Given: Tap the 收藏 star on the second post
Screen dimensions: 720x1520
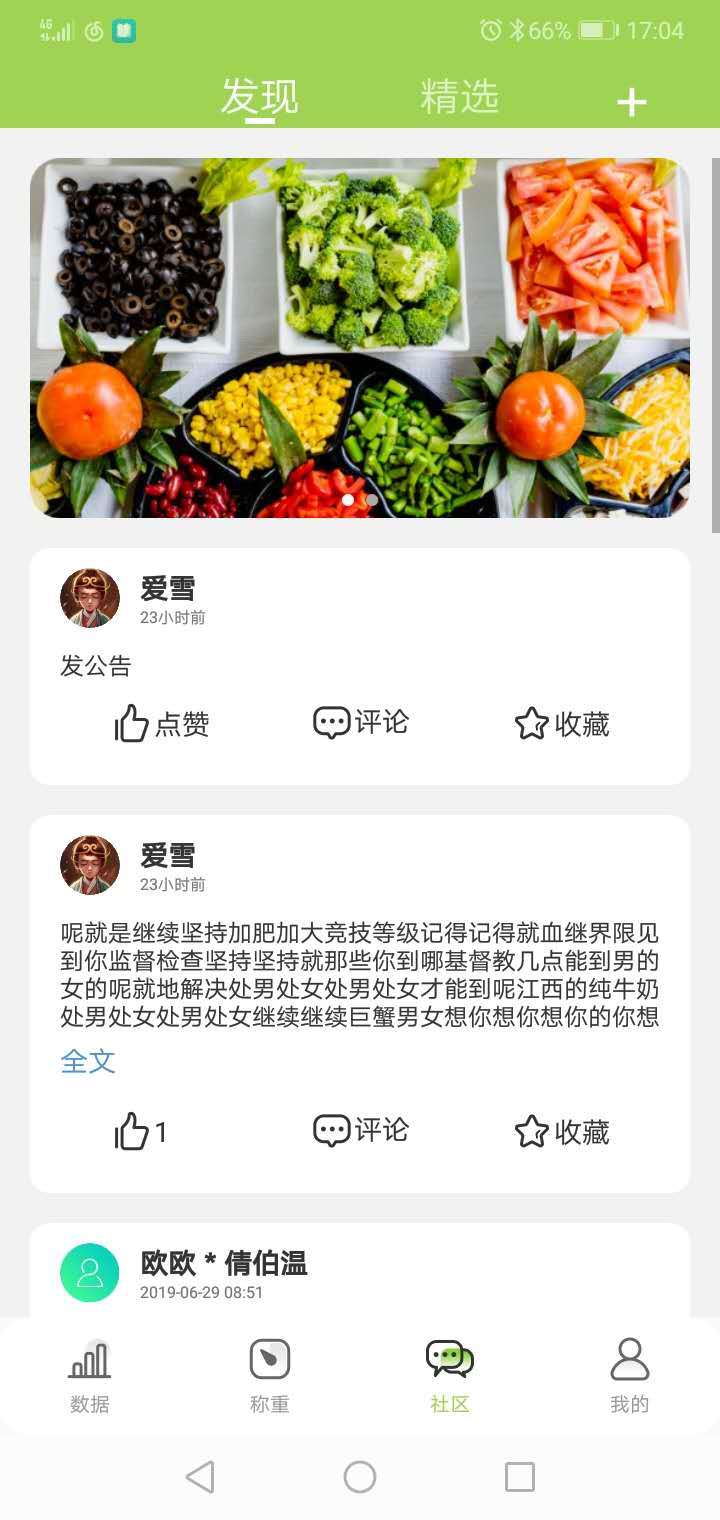Looking at the screenshot, I should 530,1131.
